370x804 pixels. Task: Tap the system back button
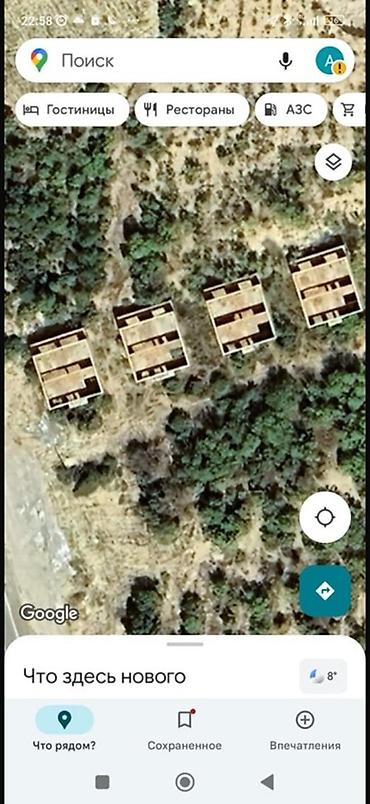coord(266,782)
